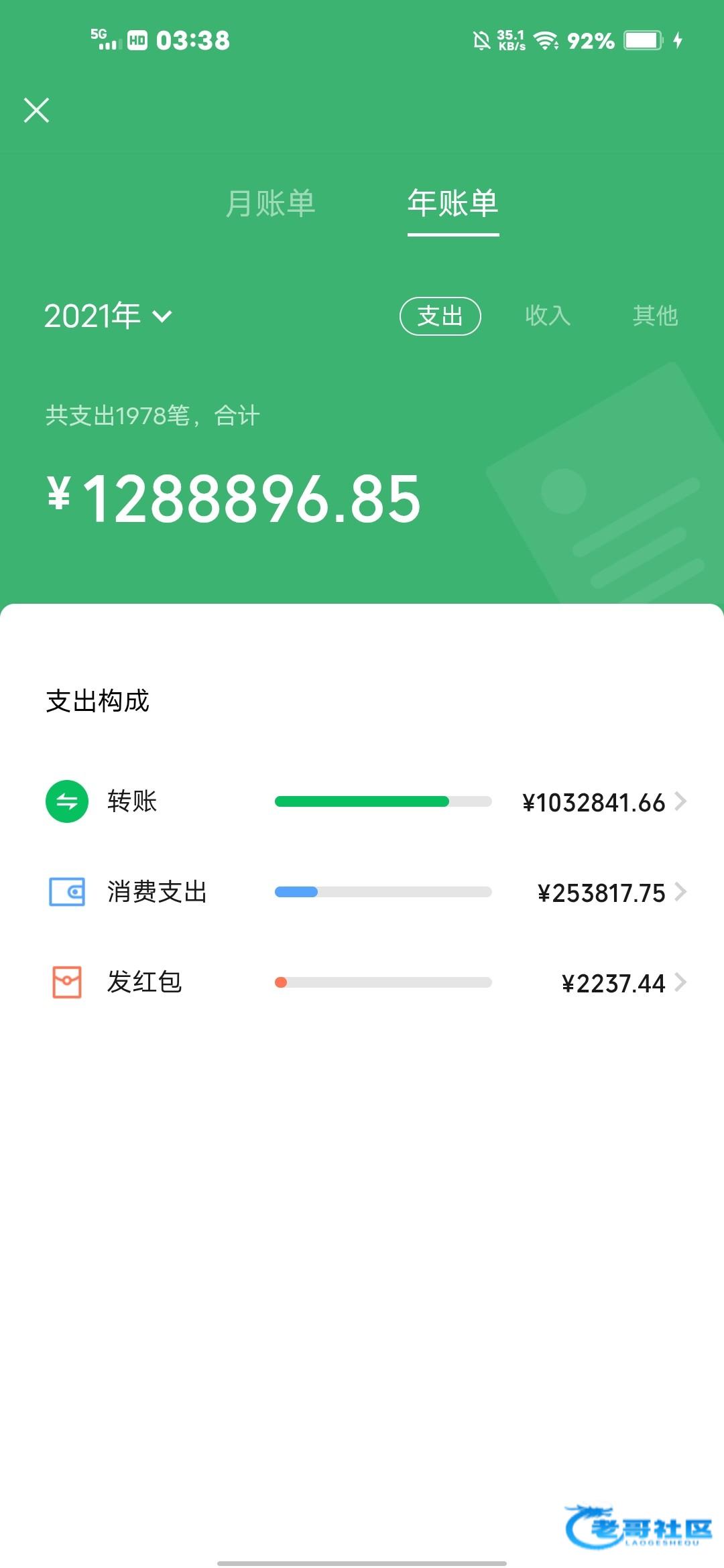Select the 年账单 tab
724x1568 pixels.
coord(453,203)
